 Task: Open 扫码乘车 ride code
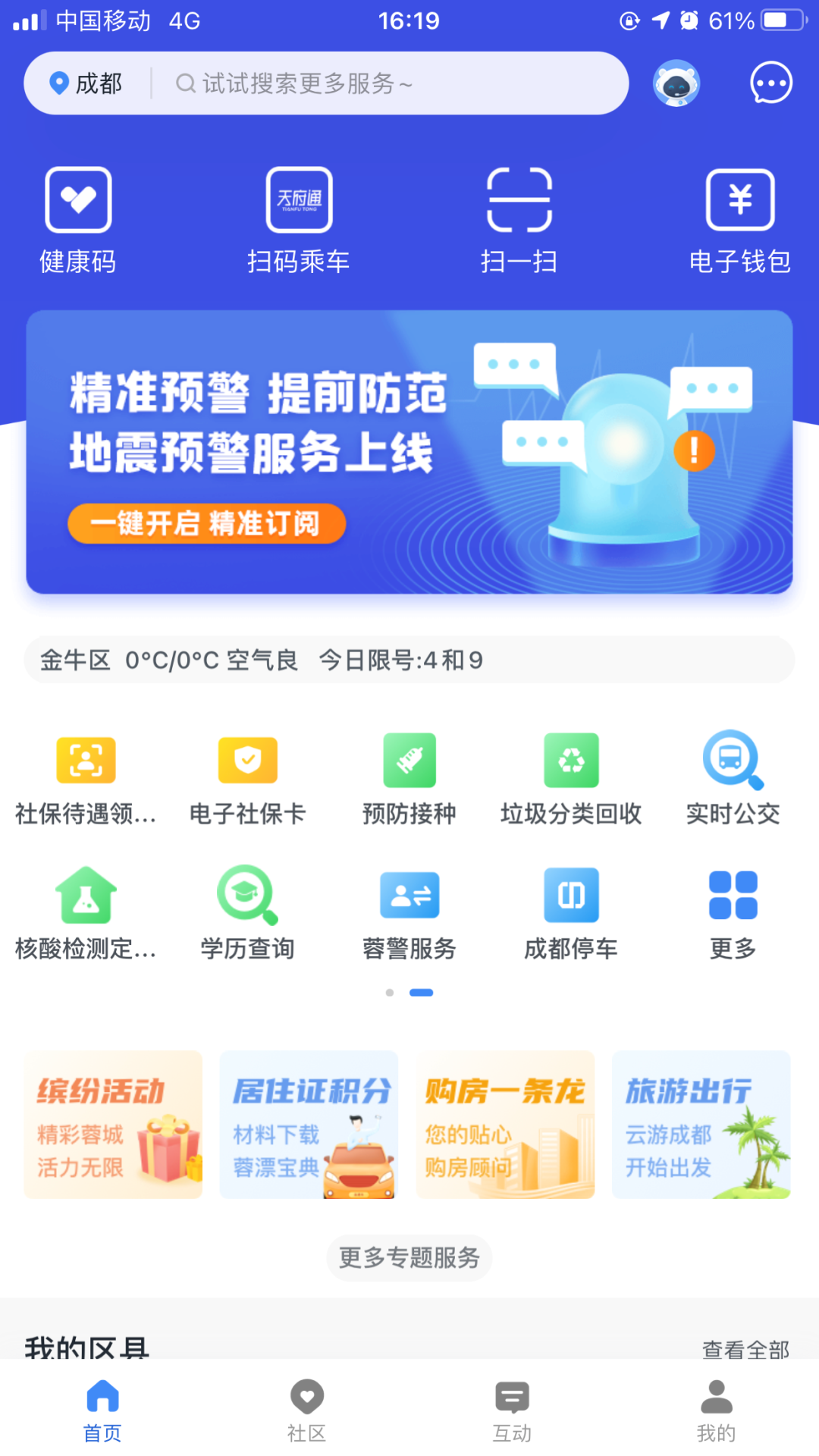click(x=299, y=220)
